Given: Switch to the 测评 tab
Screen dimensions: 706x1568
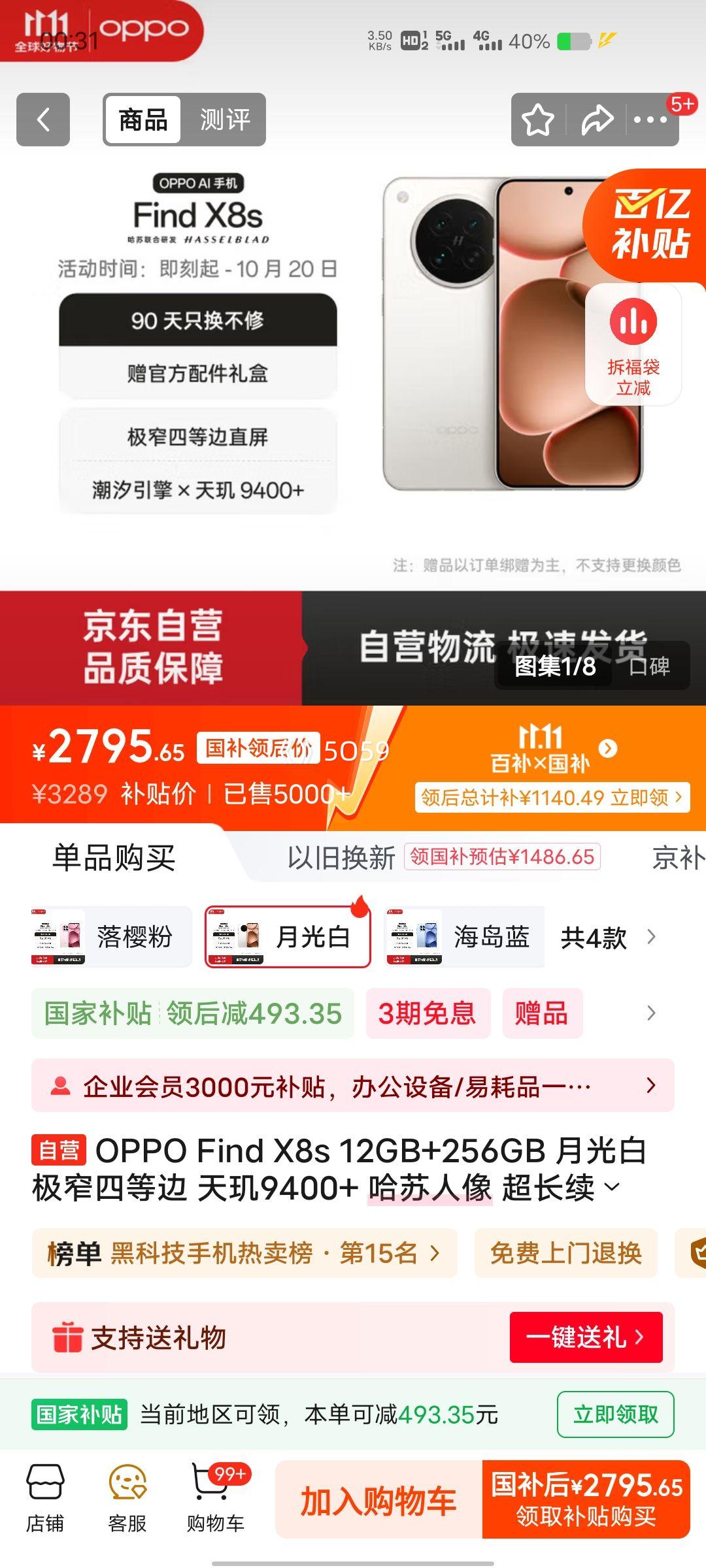Looking at the screenshot, I should [x=224, y=120].
